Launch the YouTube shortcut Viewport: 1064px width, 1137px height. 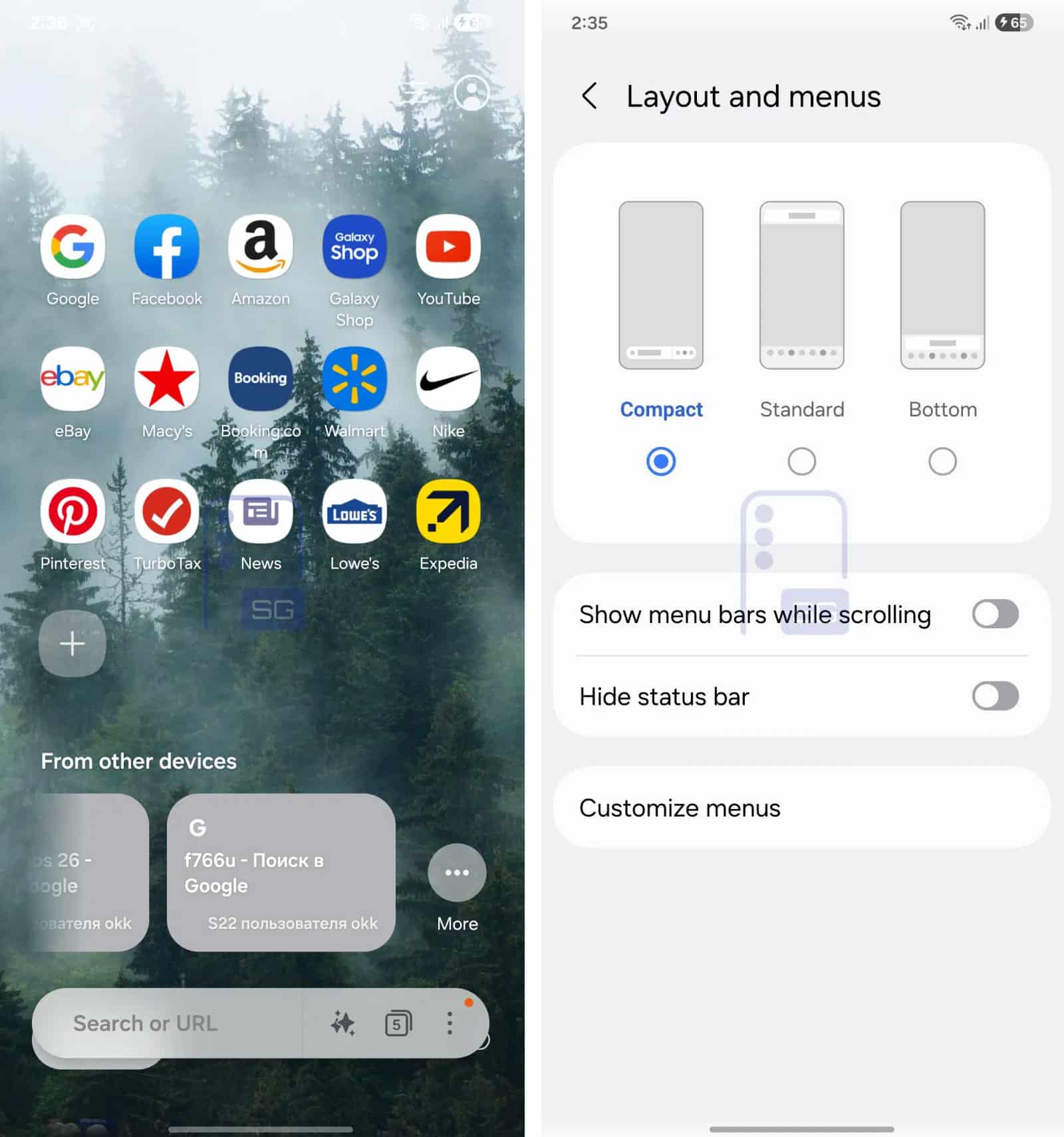(x=448, y=247)
